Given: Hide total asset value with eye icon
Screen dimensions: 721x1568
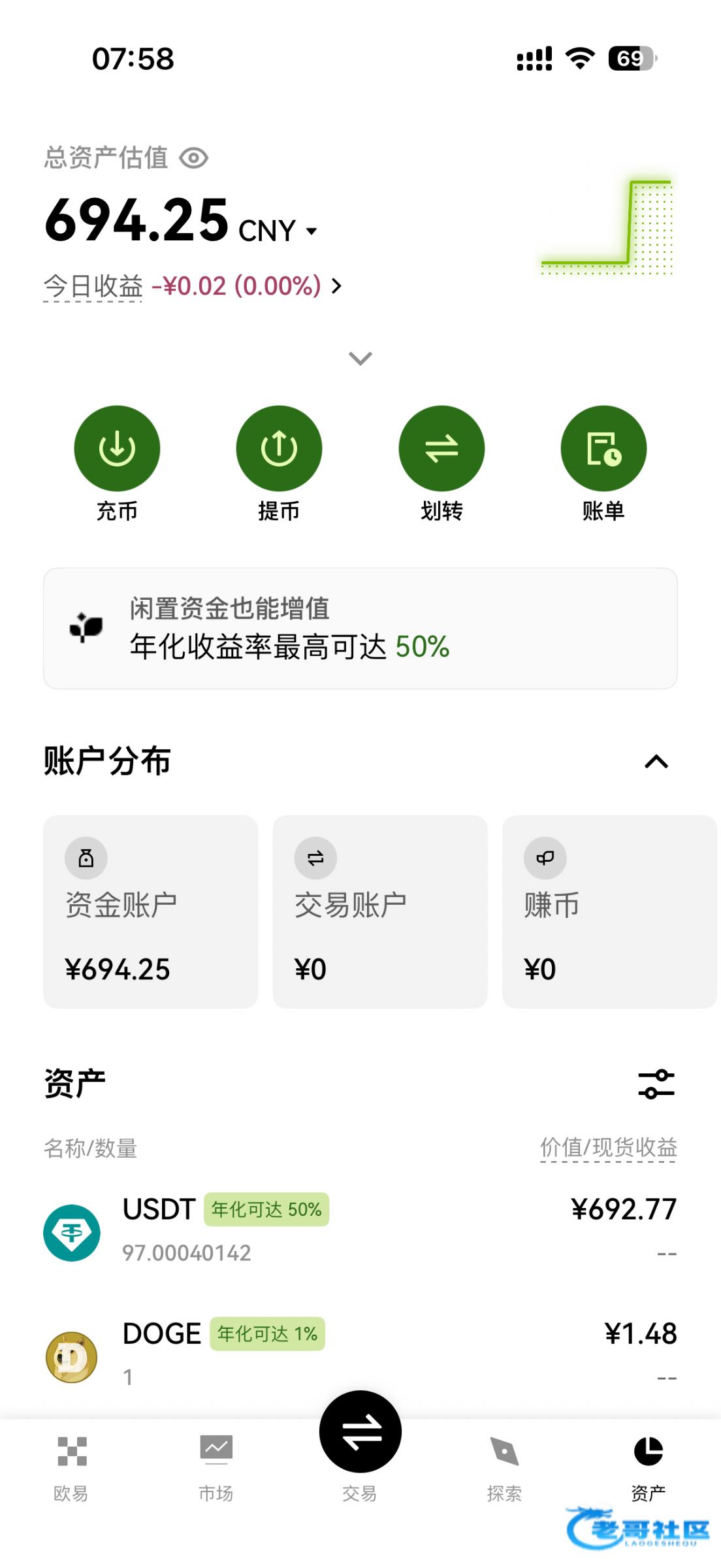Looking at the screenshot, I should (194, 157).
